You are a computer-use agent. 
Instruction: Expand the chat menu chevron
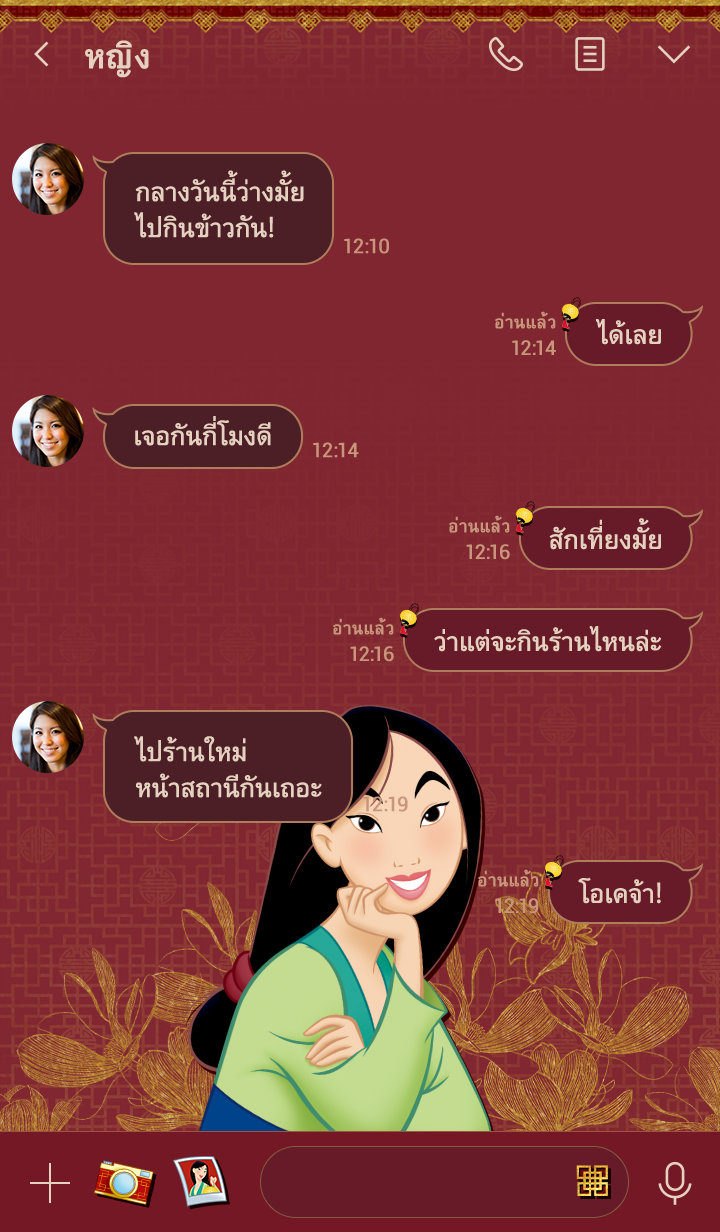(674, 55)
